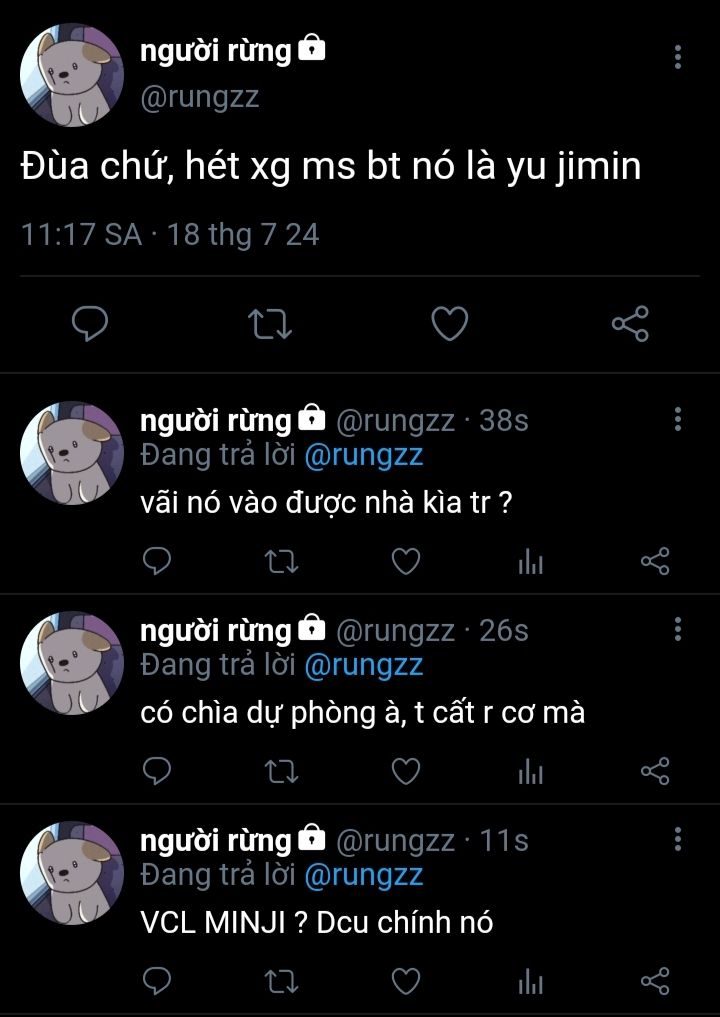
Task: Open overflow menu on the "VCL MINJI" reply
Action: click(x=678, y=838)
